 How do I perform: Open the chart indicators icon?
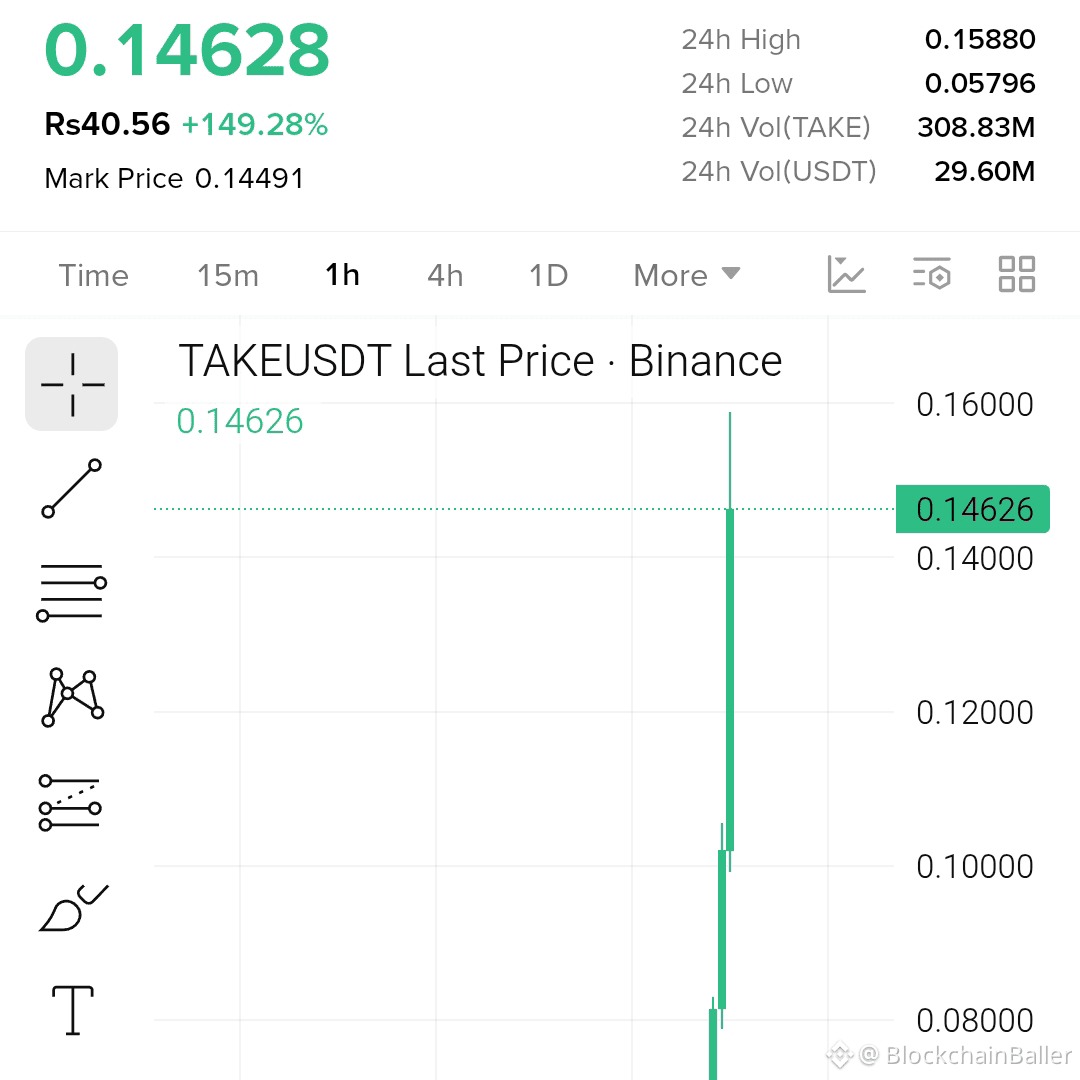coord(846,274)
